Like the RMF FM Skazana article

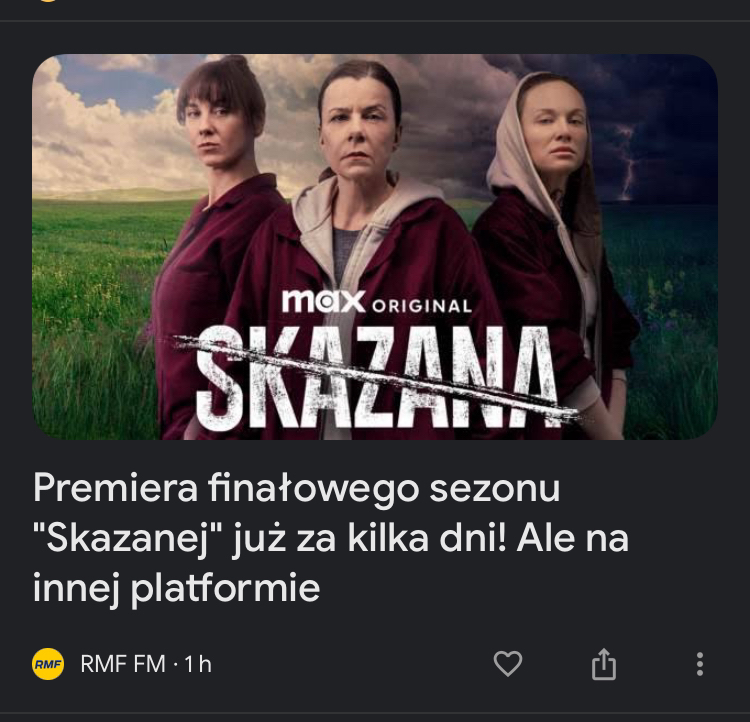coord(508,663)
